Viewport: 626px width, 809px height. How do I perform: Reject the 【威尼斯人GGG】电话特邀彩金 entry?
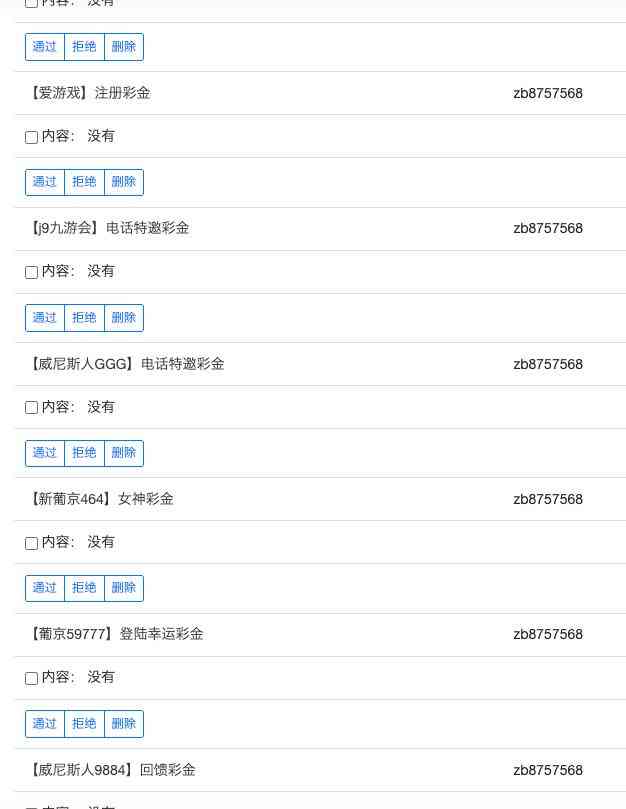[84, 453]
